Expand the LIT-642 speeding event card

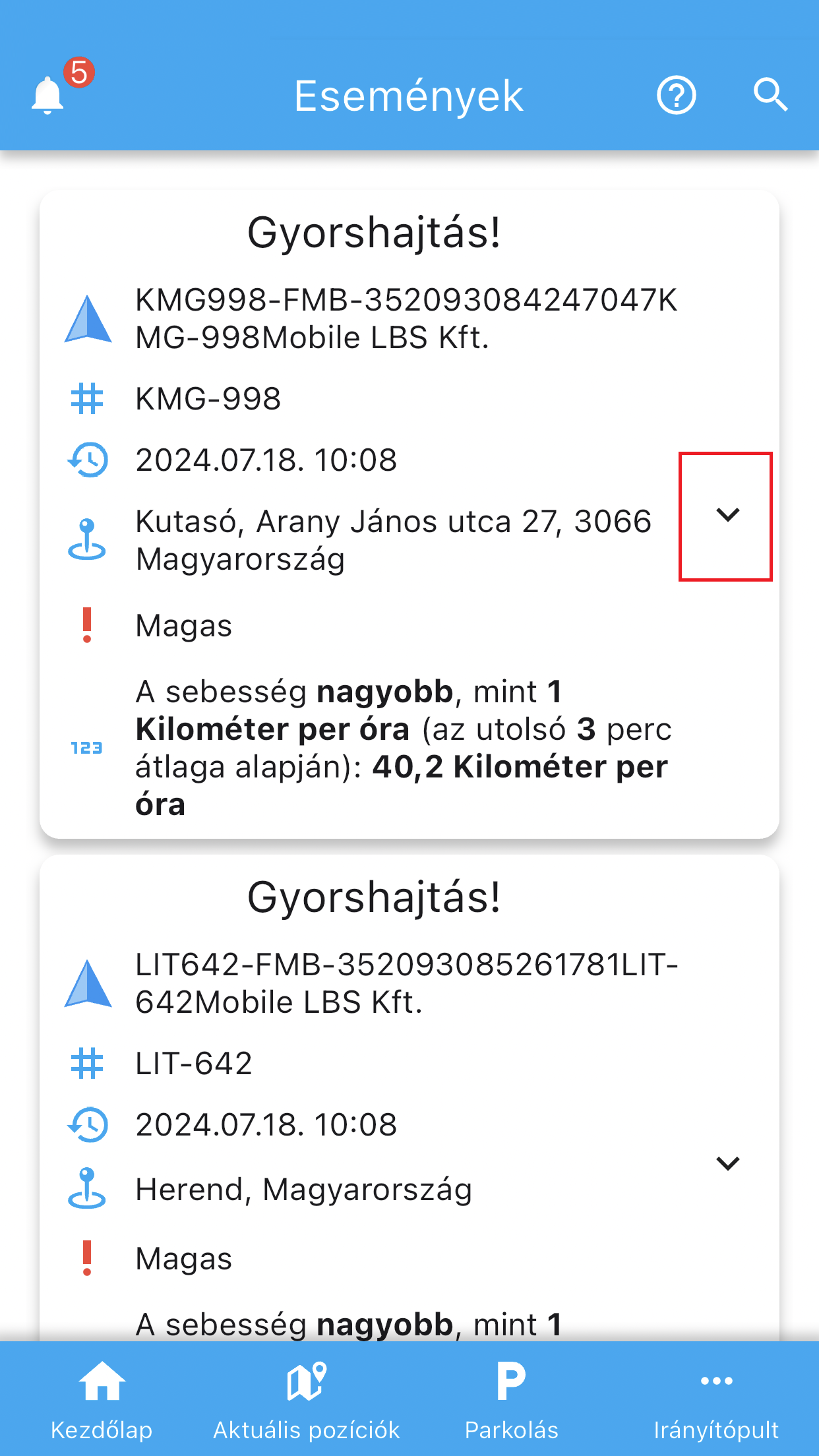tap(727, 1163)
